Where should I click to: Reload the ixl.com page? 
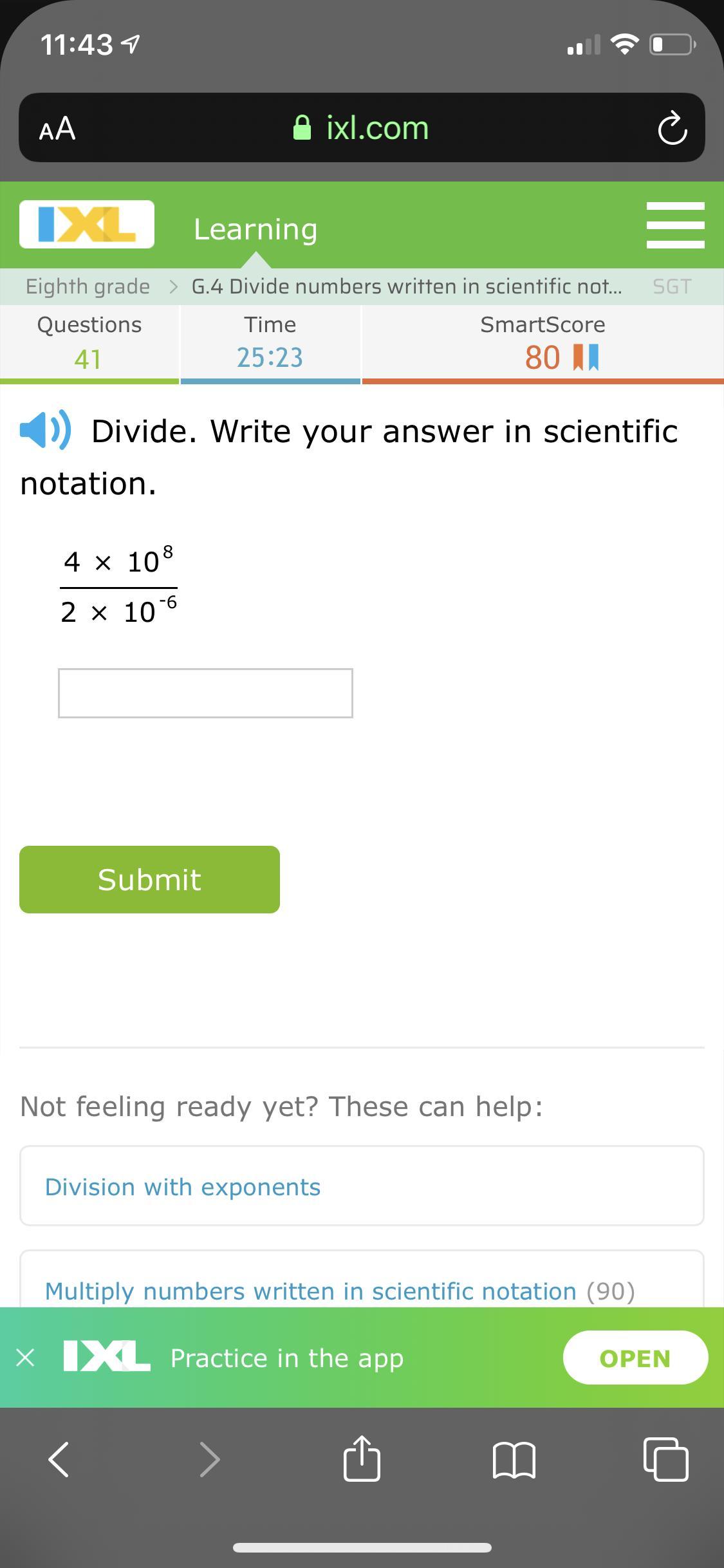coord(672,128)
